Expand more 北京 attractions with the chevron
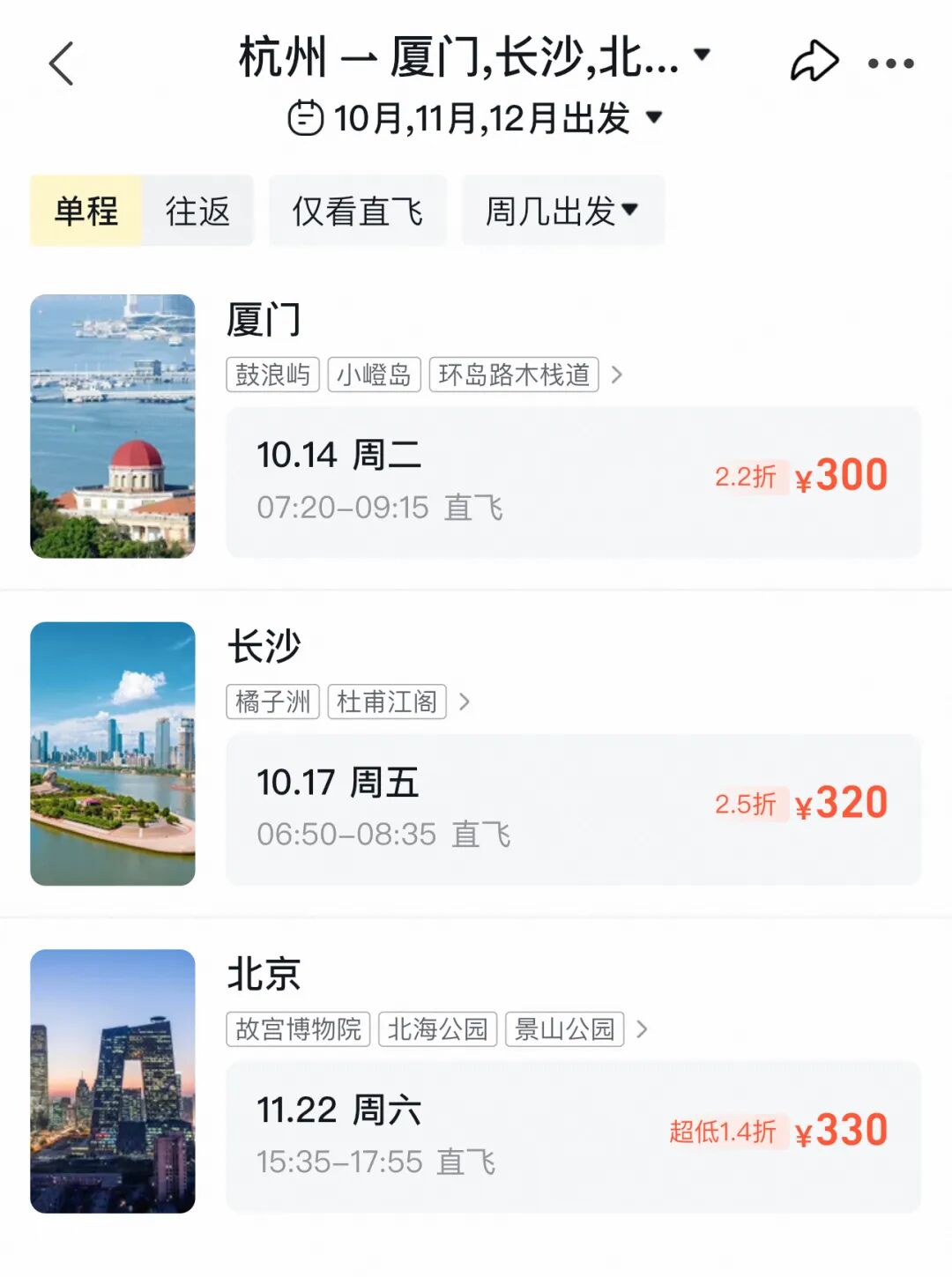952x1277 pixels. click(642, 1028)
